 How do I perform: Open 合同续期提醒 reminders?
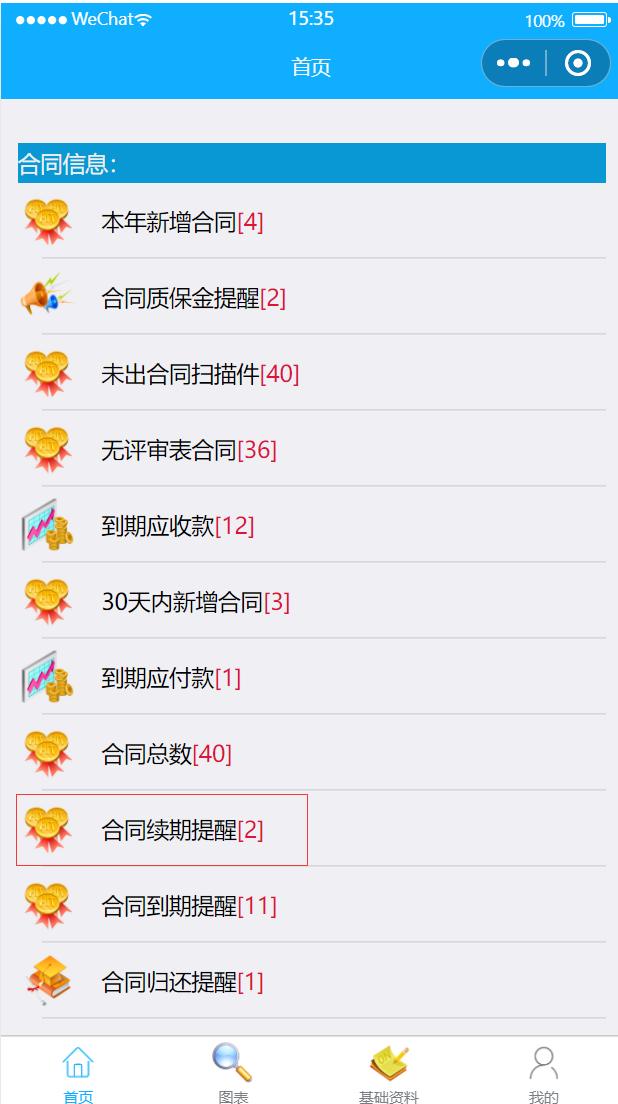click(x=182, y=830)
